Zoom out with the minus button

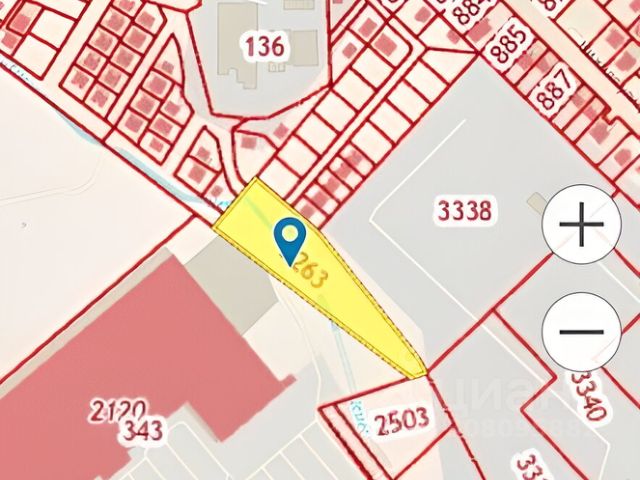[x=582, y=332]
